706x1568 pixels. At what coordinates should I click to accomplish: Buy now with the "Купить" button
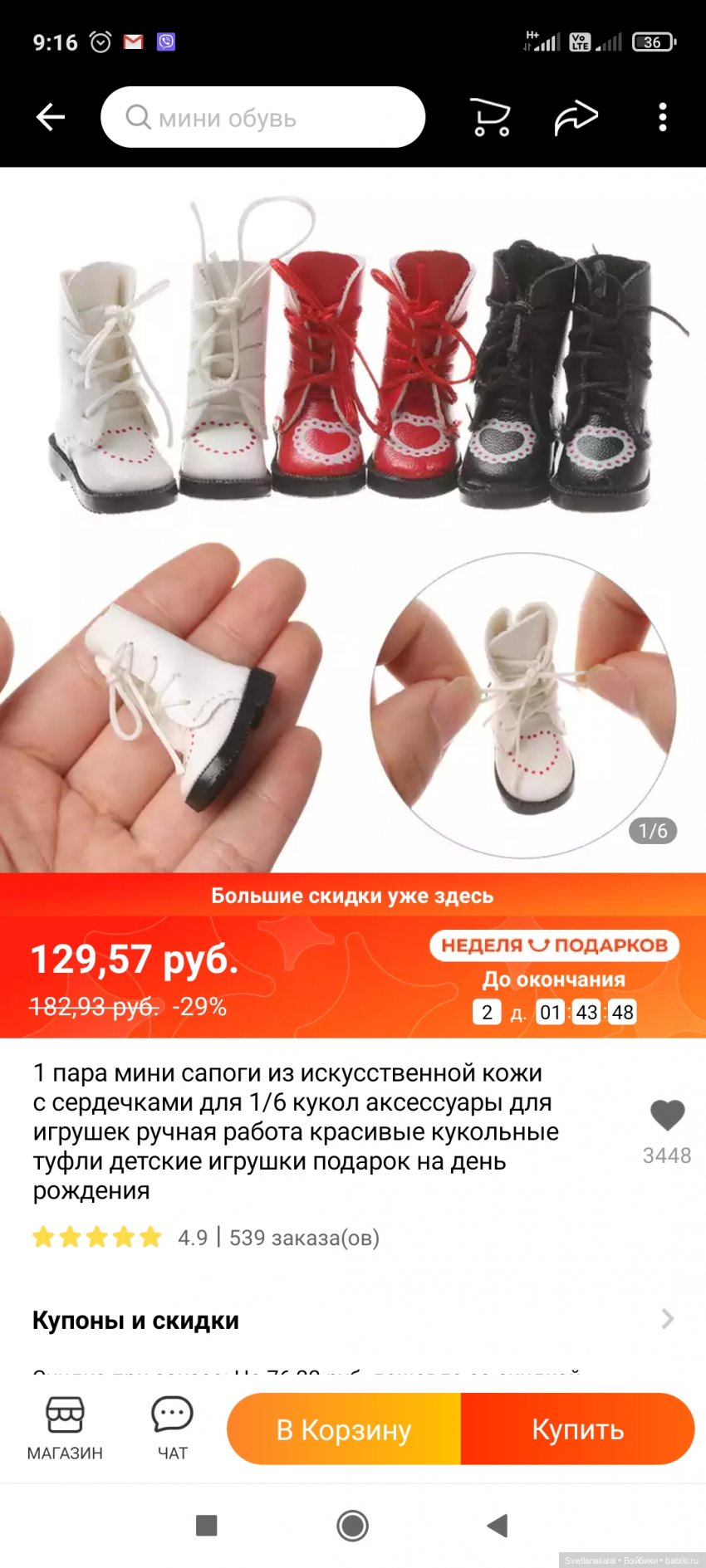pyautogui.click(x=577, y=1429)
